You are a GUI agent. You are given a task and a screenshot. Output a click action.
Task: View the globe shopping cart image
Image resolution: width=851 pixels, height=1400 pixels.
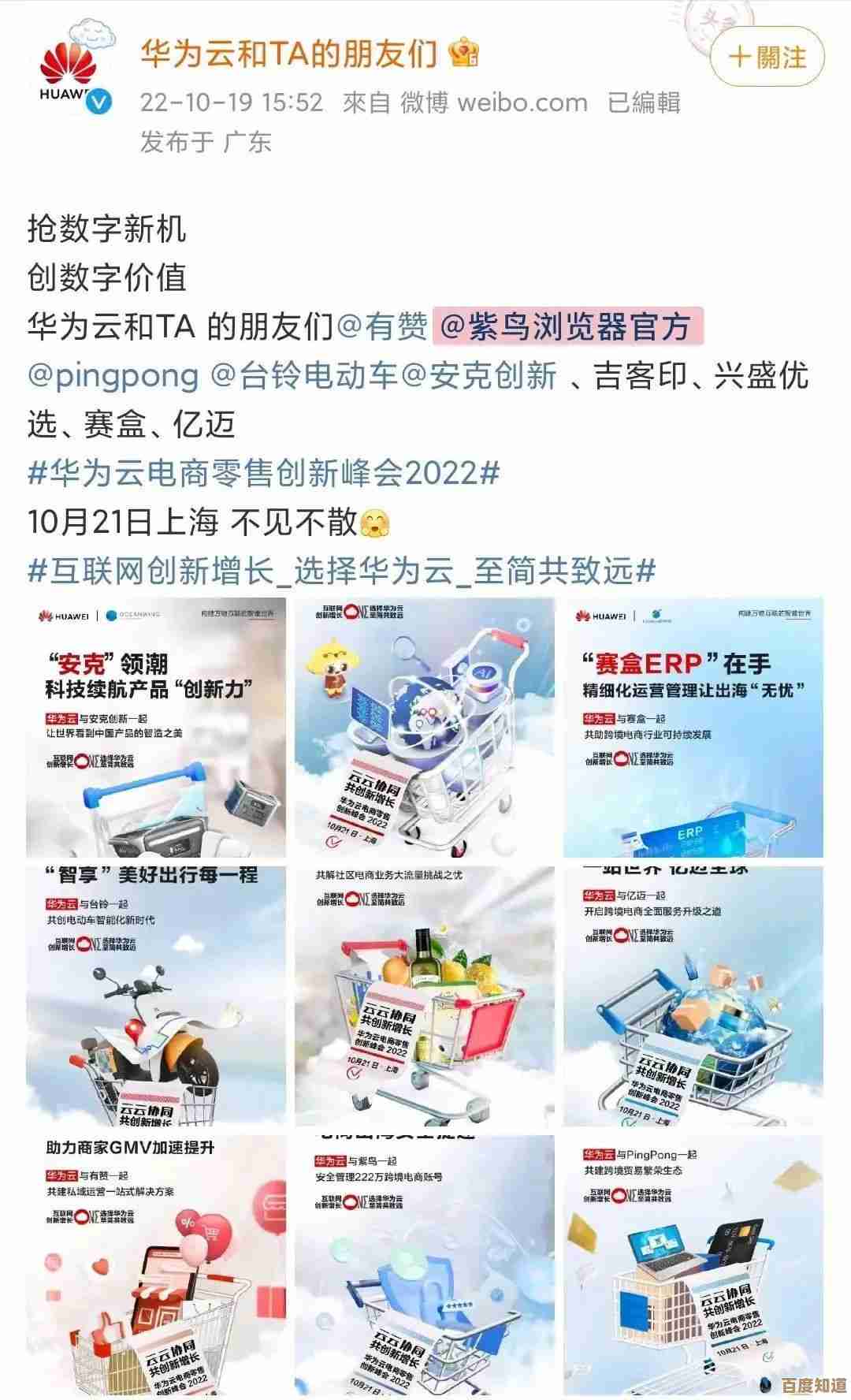click(425, 728)
